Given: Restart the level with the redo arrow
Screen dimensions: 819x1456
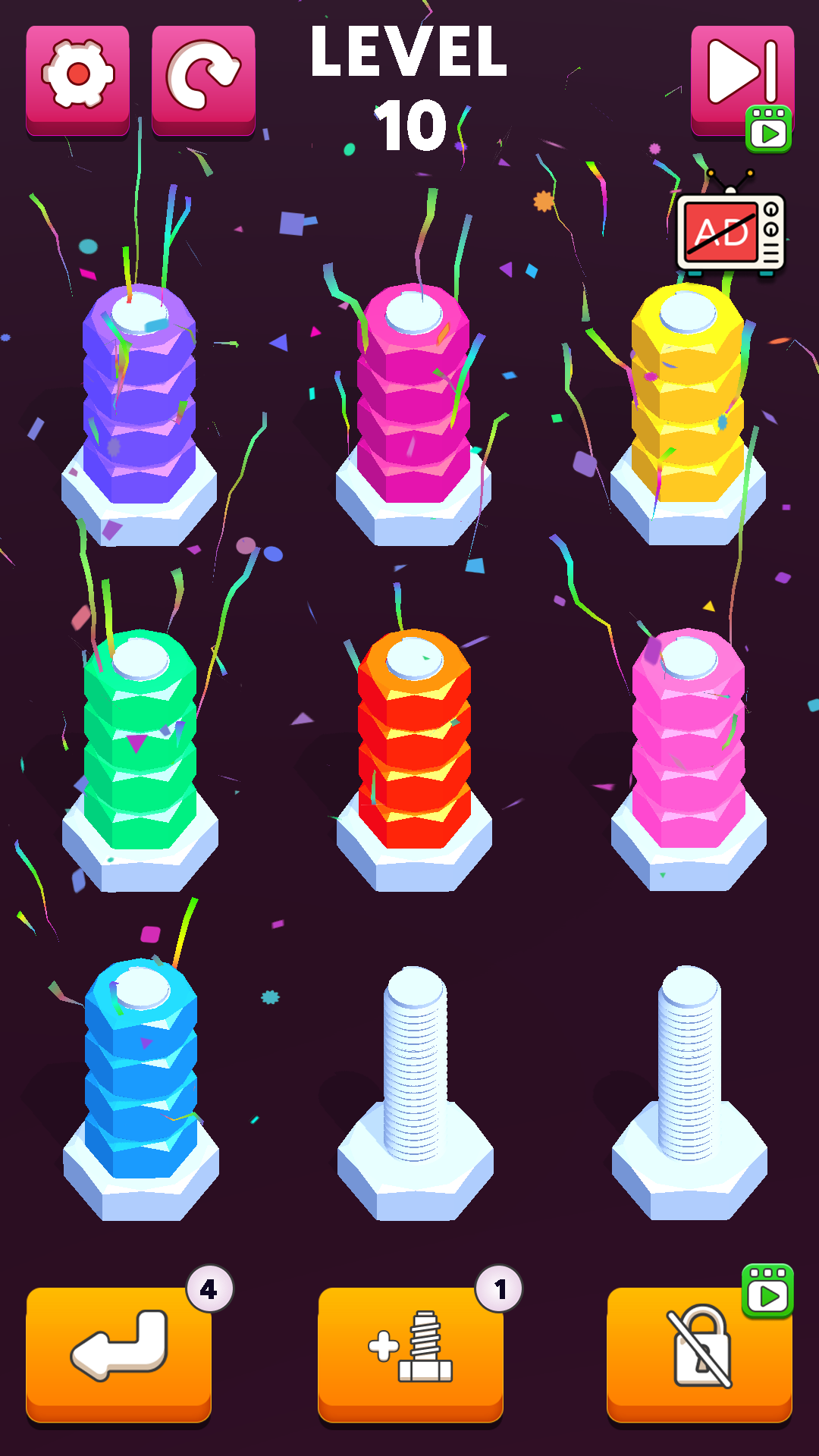Looking at the screenshot, I should [203, 78].
